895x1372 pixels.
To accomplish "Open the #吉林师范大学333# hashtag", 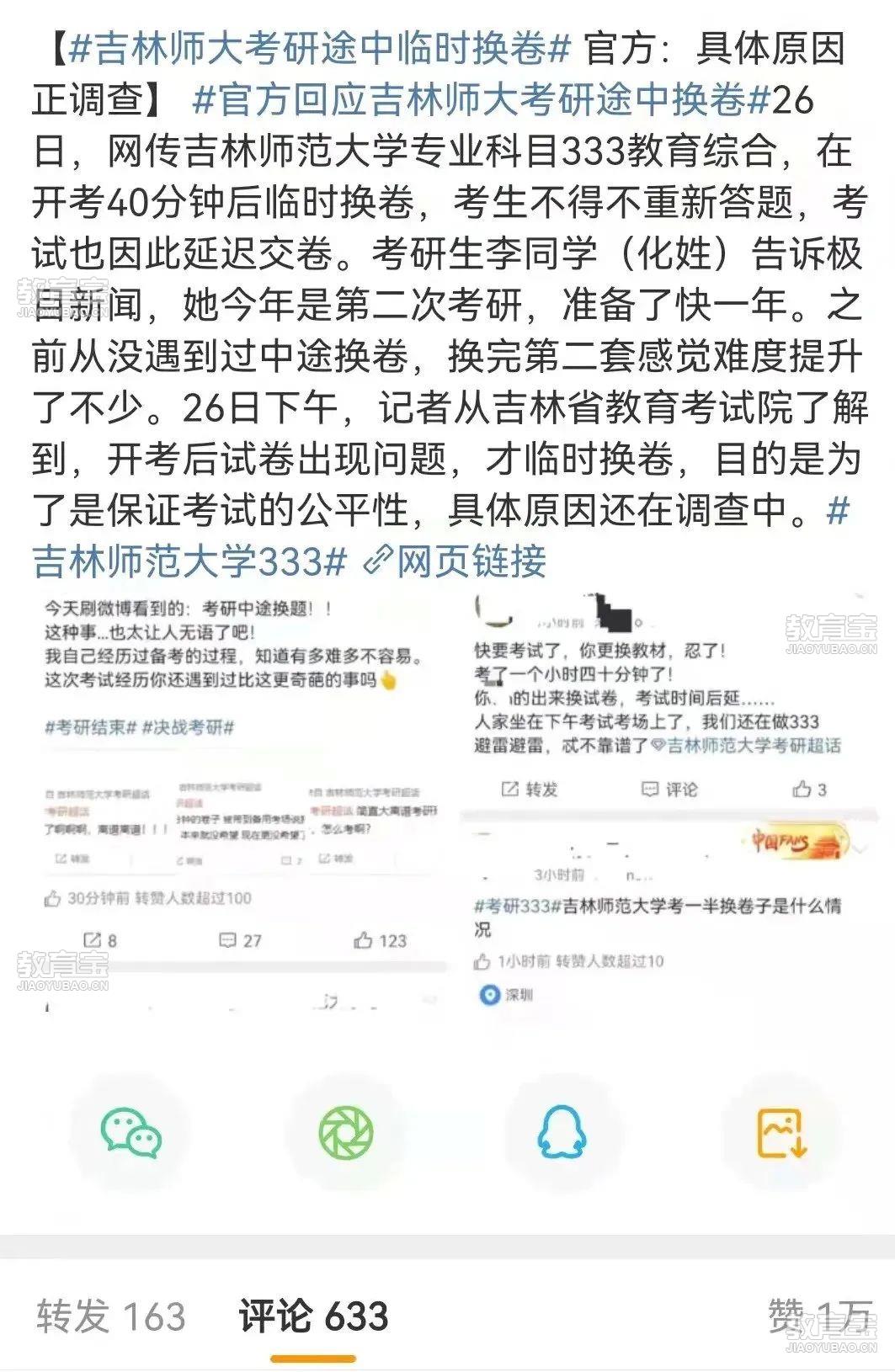I will [189, 562].
